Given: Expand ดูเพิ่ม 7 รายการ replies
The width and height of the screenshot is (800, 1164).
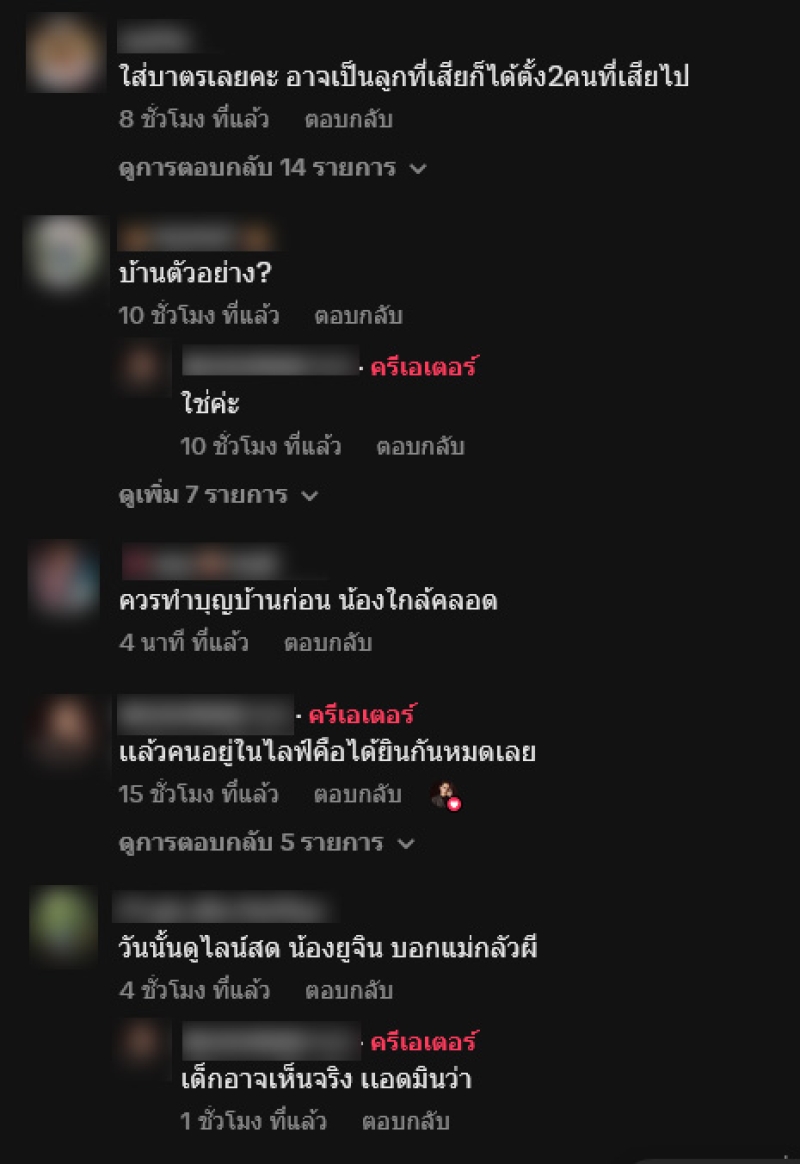Looking at the screenshot, I should pos(218,495).
